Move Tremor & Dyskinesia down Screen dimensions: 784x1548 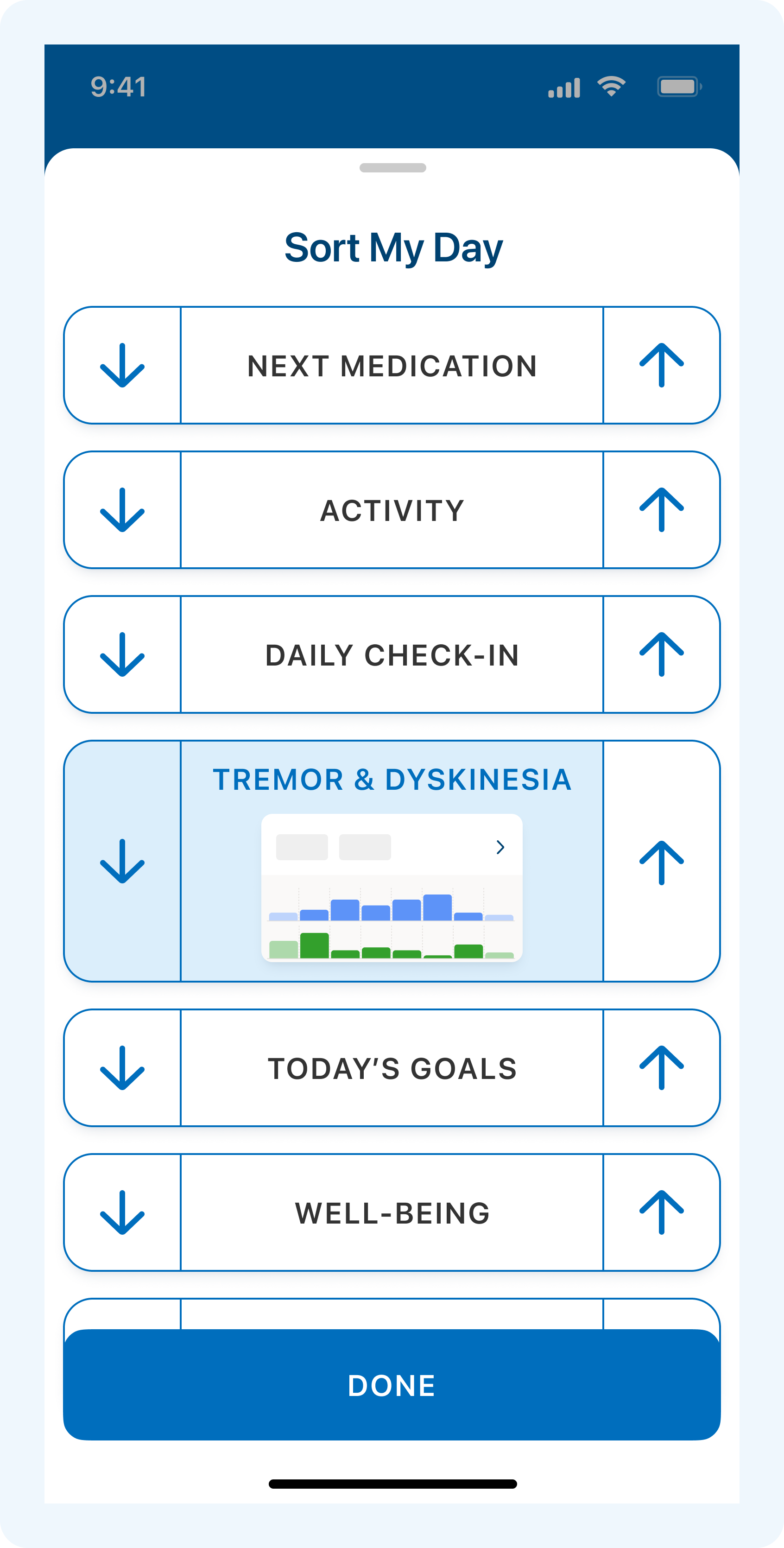pos(122,861)
